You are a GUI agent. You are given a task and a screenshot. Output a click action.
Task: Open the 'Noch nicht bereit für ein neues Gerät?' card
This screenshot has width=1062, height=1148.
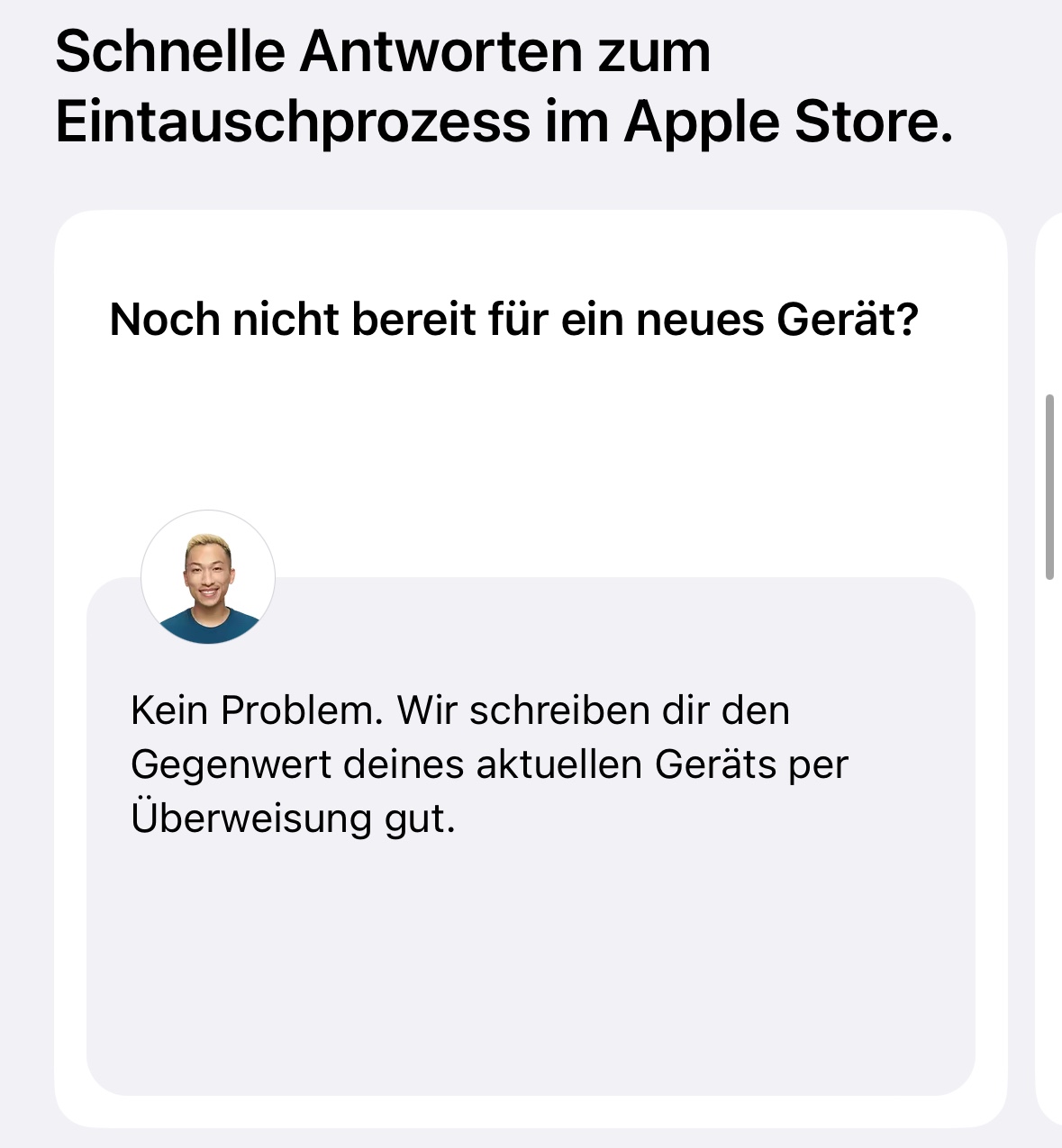pyautogui.click(x=513, y=320)
